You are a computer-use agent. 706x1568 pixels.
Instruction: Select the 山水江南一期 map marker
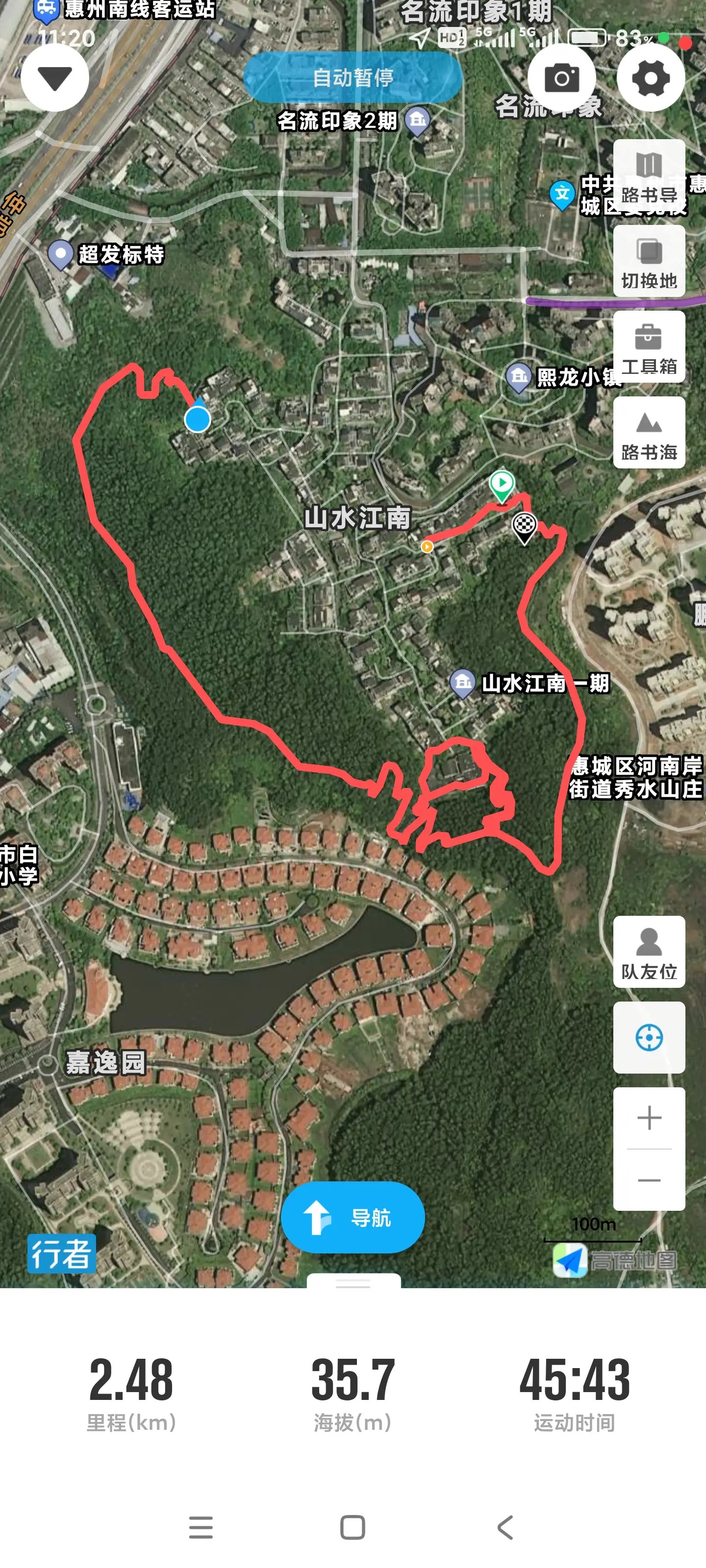coord(462,683)
